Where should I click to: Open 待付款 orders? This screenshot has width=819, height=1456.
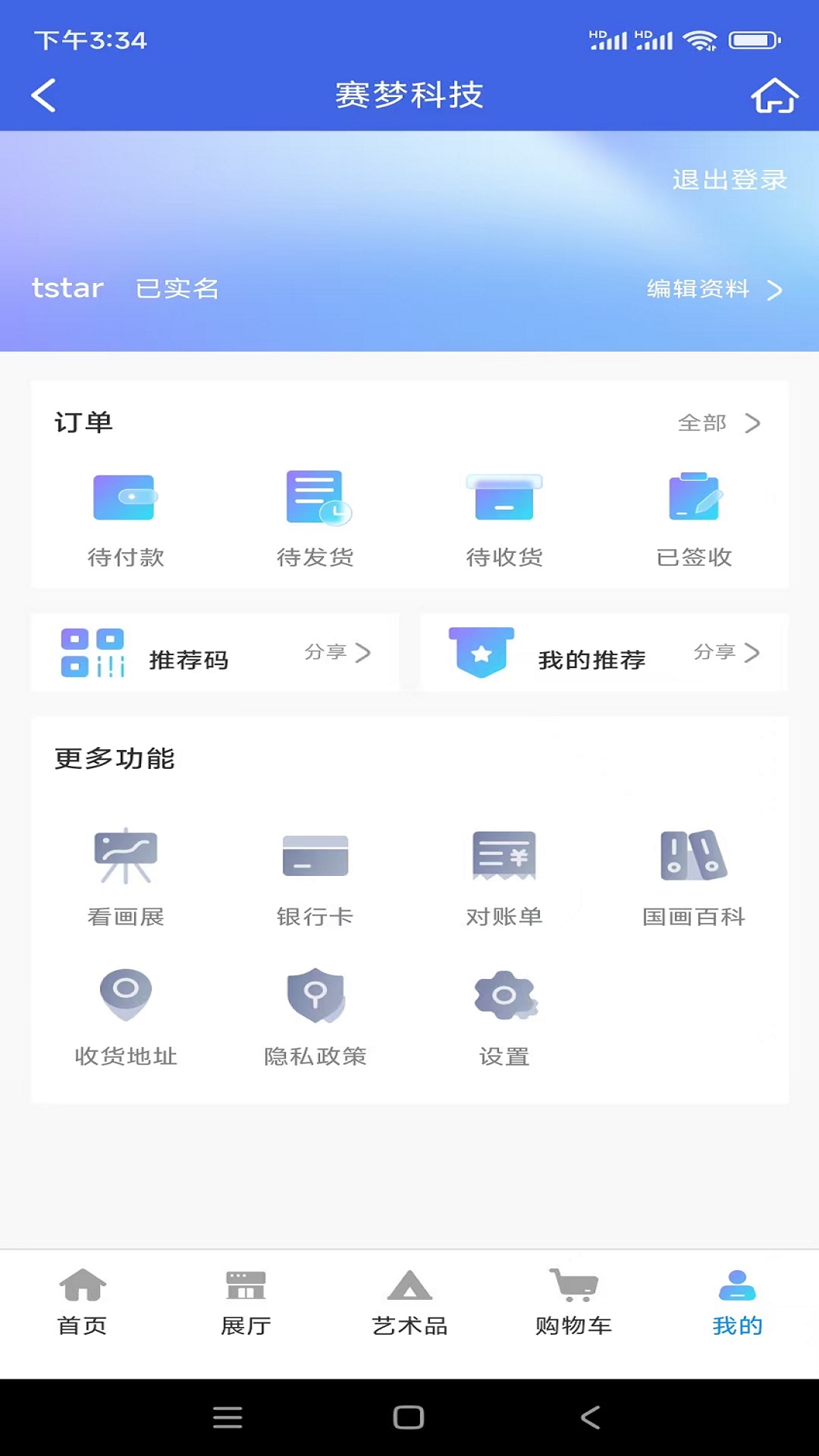point(125,519)
